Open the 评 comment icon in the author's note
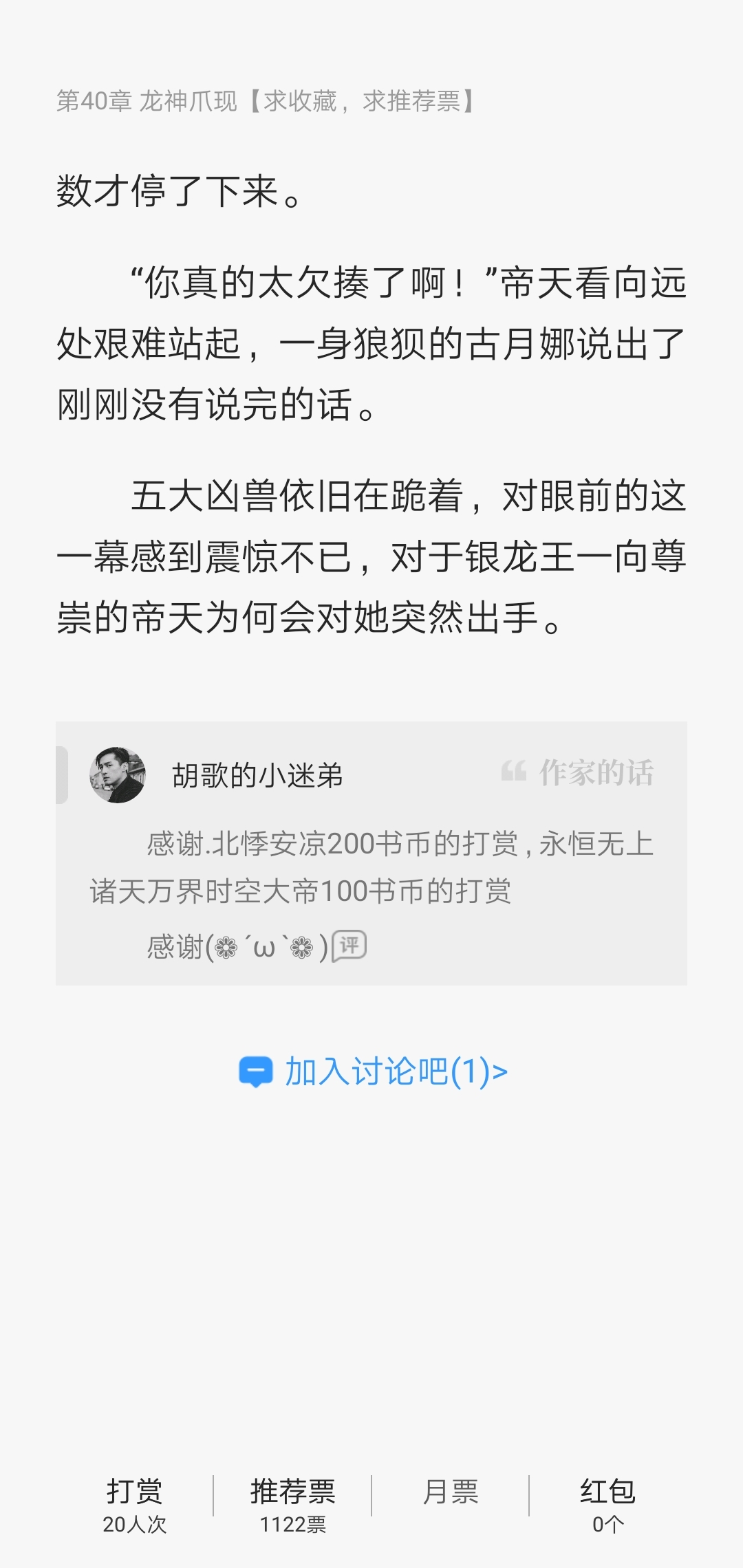 coord(349,946)
